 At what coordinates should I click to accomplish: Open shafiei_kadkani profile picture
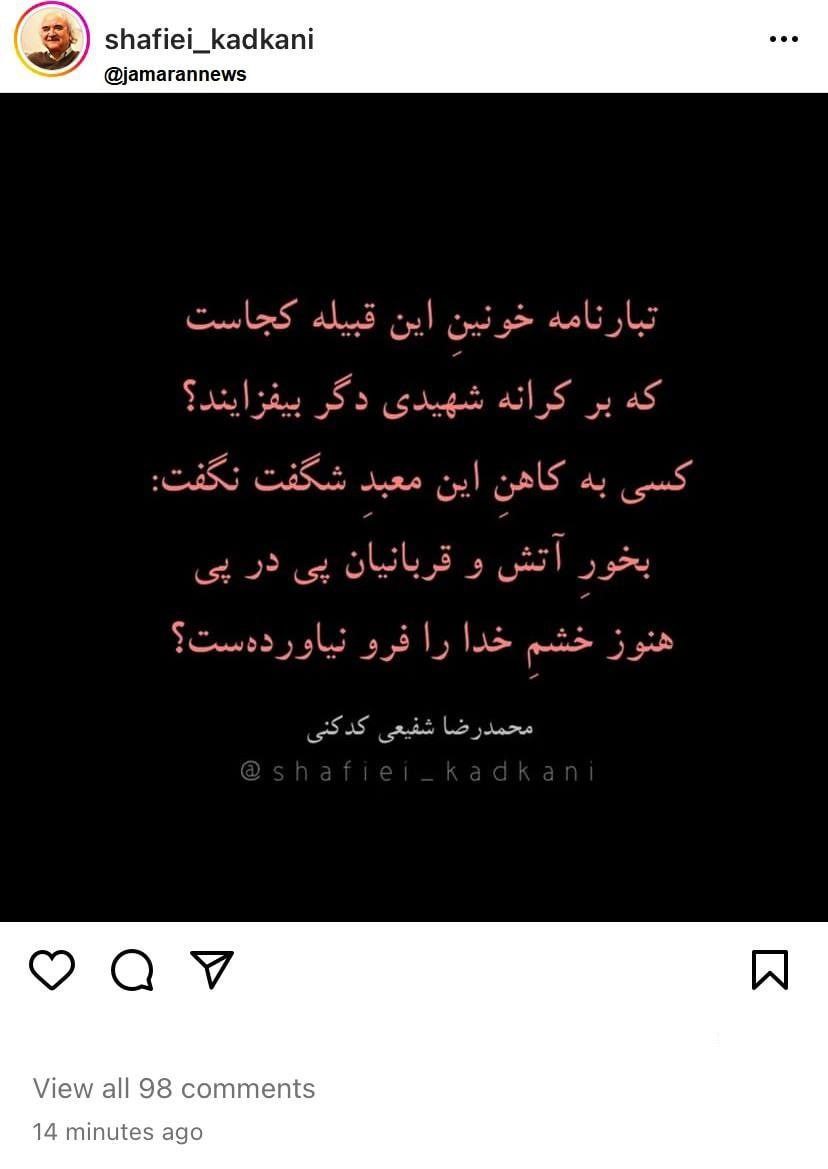coord(50,40)
